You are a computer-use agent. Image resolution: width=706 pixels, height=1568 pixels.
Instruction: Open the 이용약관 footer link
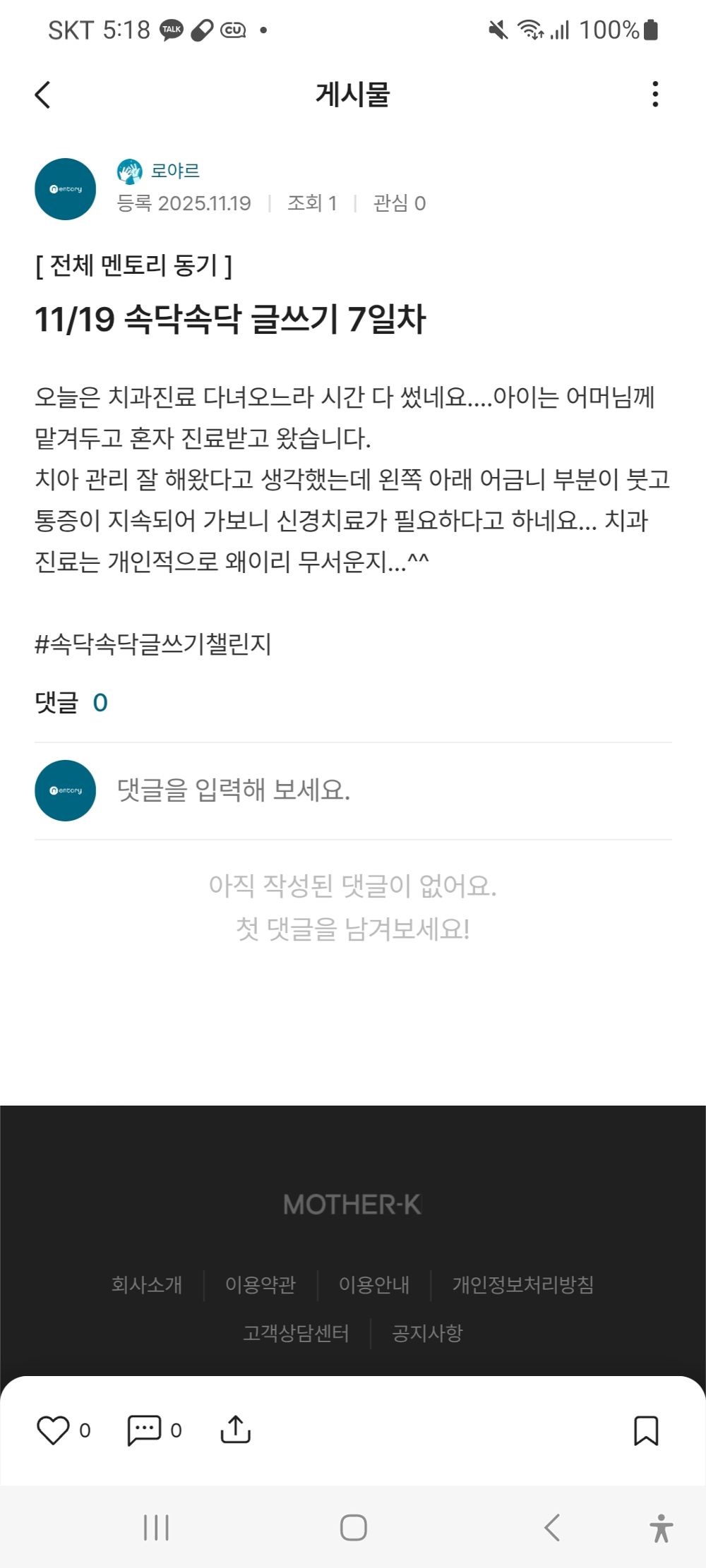[262, 1286]
